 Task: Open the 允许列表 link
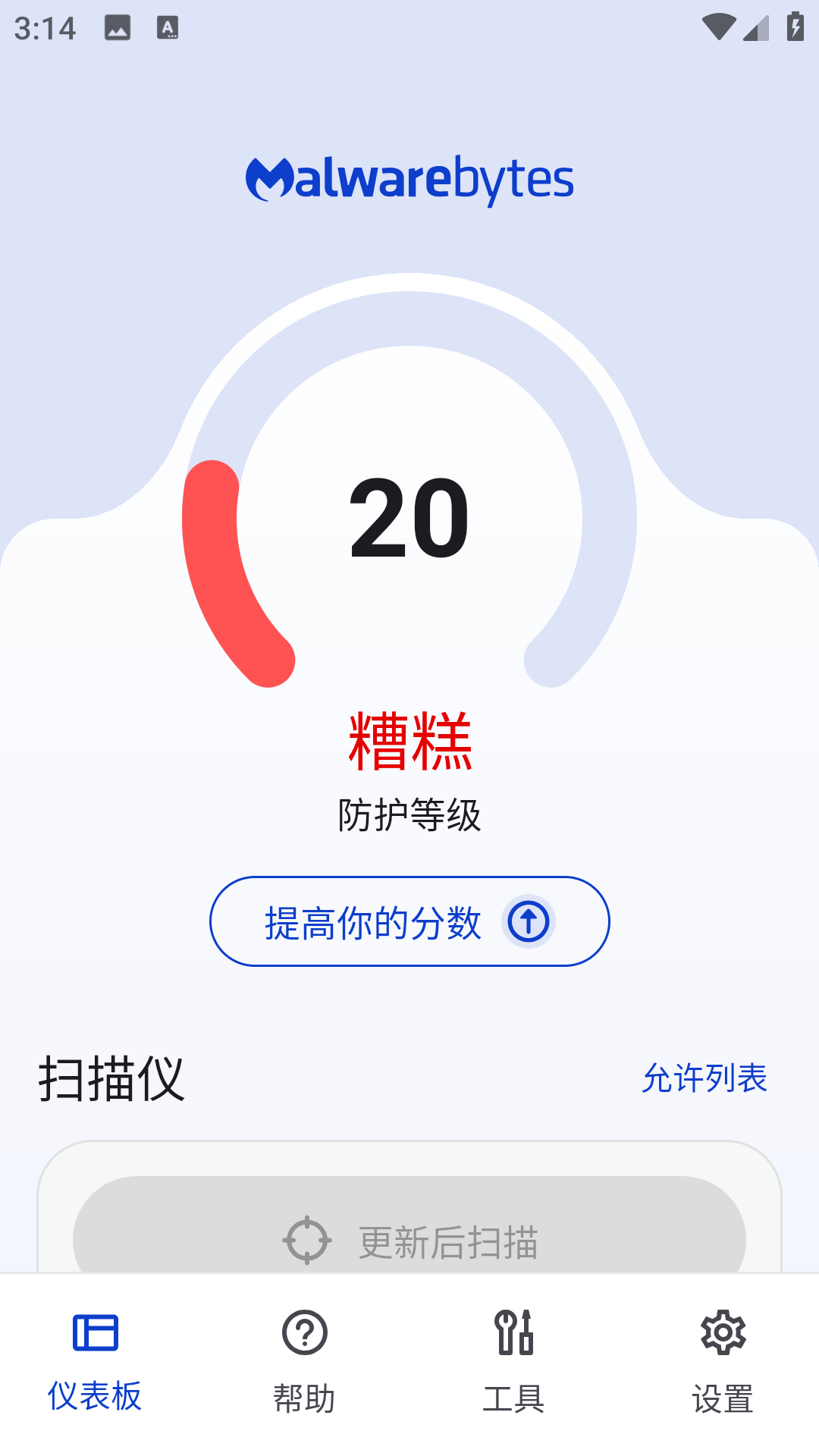704,1078
